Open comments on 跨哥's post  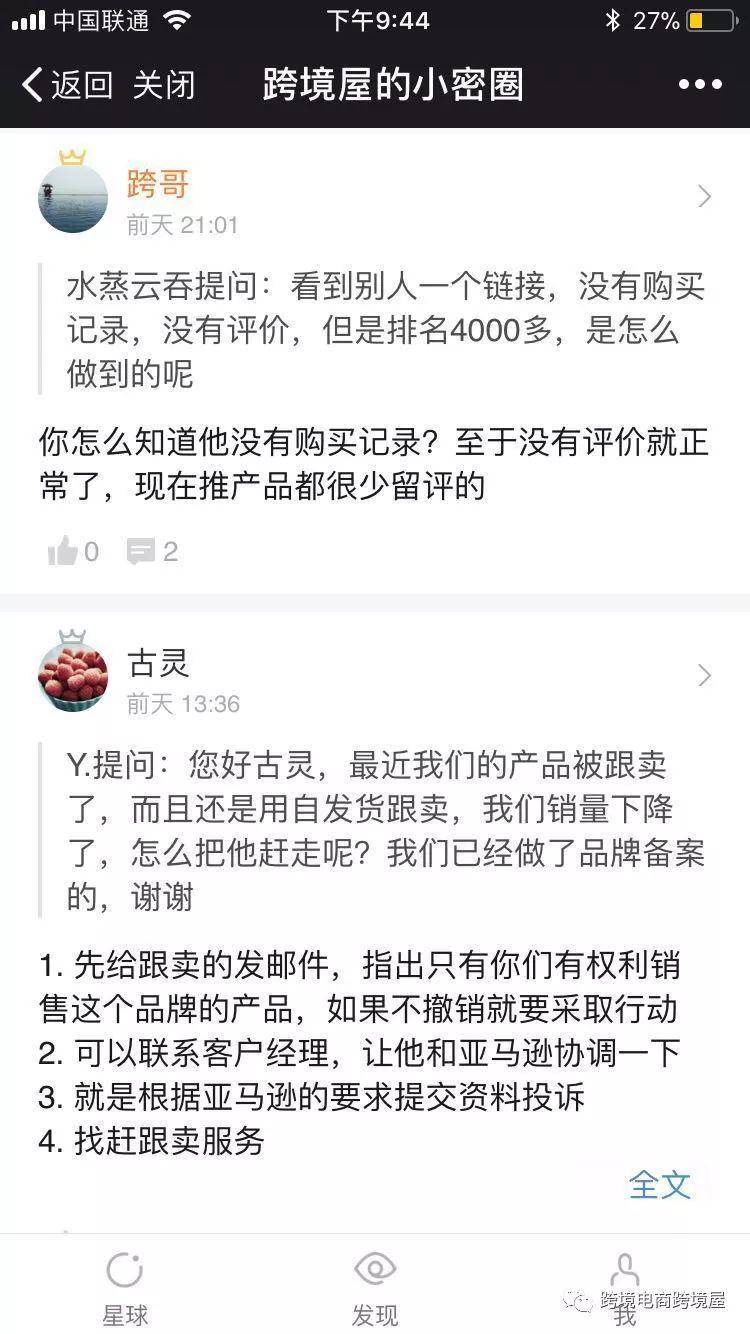153,551
